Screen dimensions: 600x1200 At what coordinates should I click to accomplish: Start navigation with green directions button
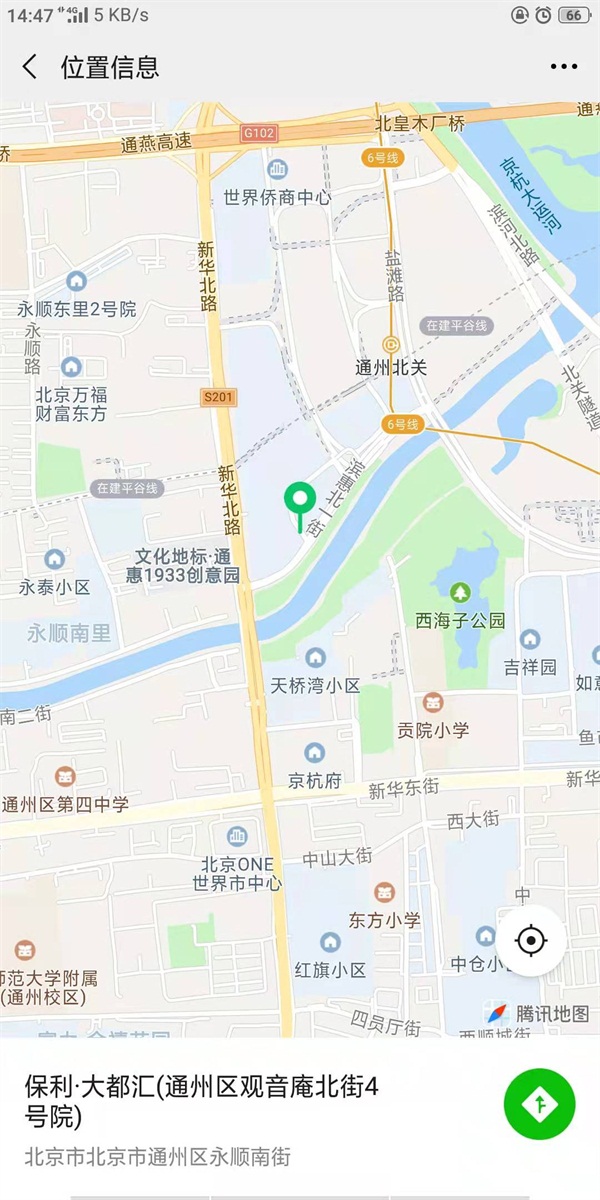click(539, 1103)
